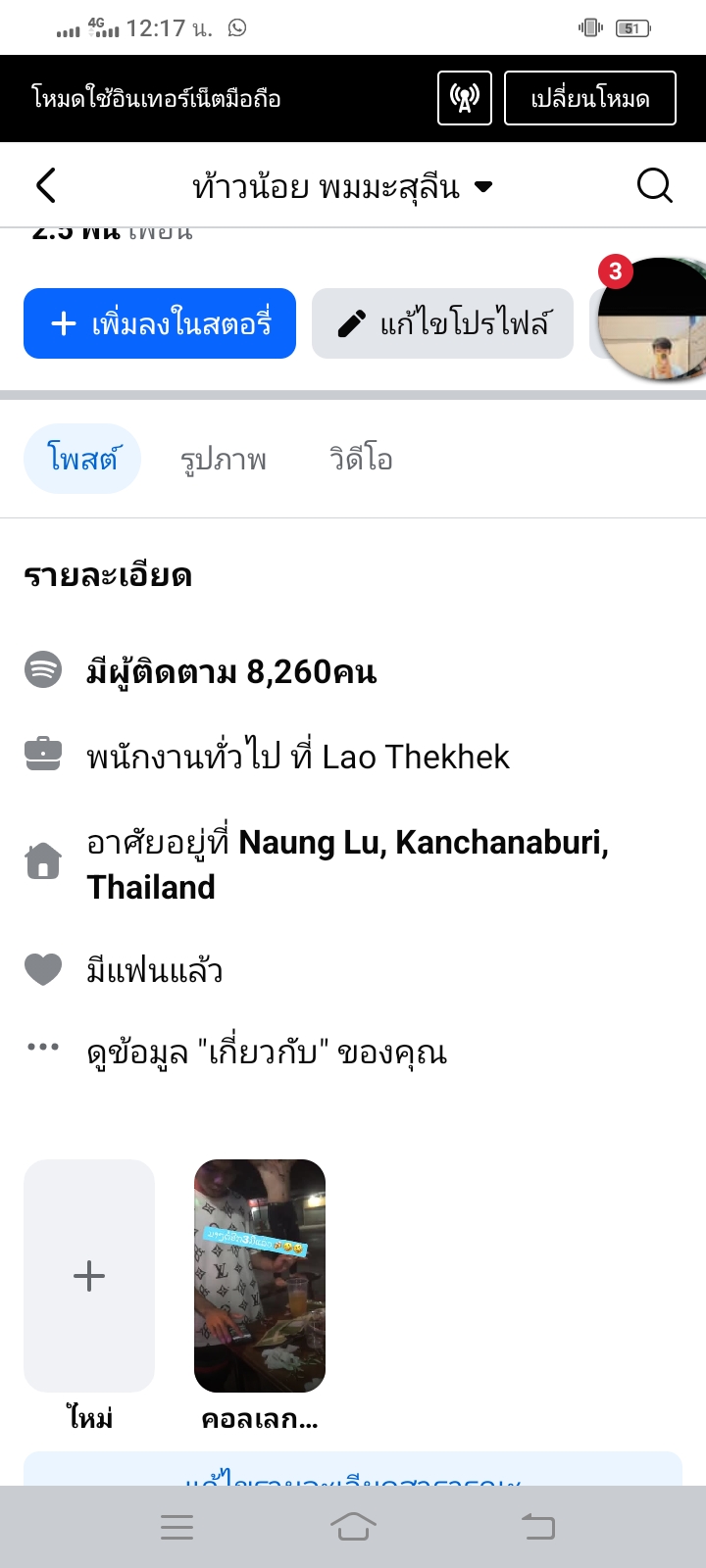Select the โพสต์ tab
Screen dimensions: 706x1568
click(x=82, y=459)
